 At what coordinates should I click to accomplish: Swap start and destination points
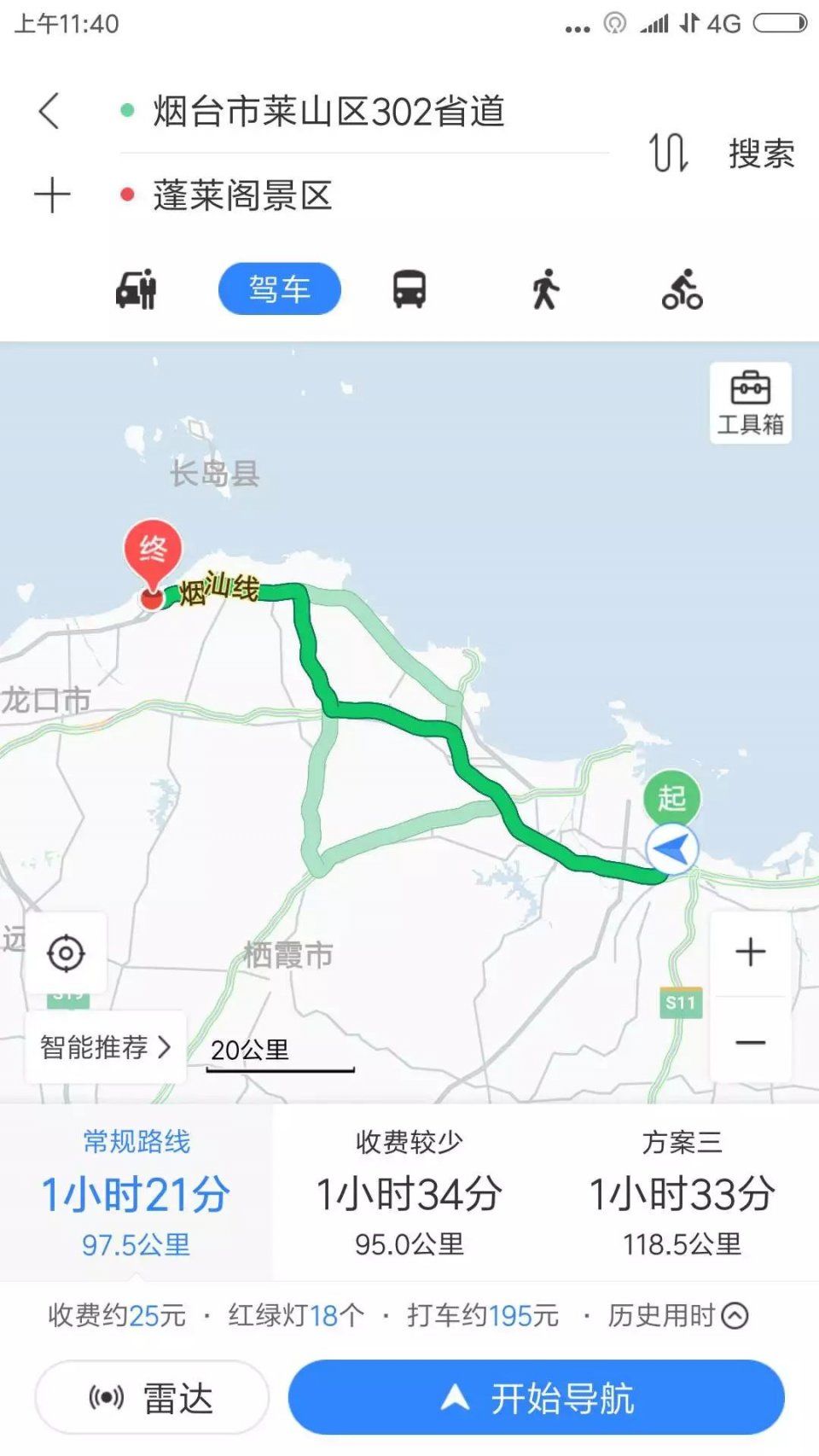(x=668, y=153)
